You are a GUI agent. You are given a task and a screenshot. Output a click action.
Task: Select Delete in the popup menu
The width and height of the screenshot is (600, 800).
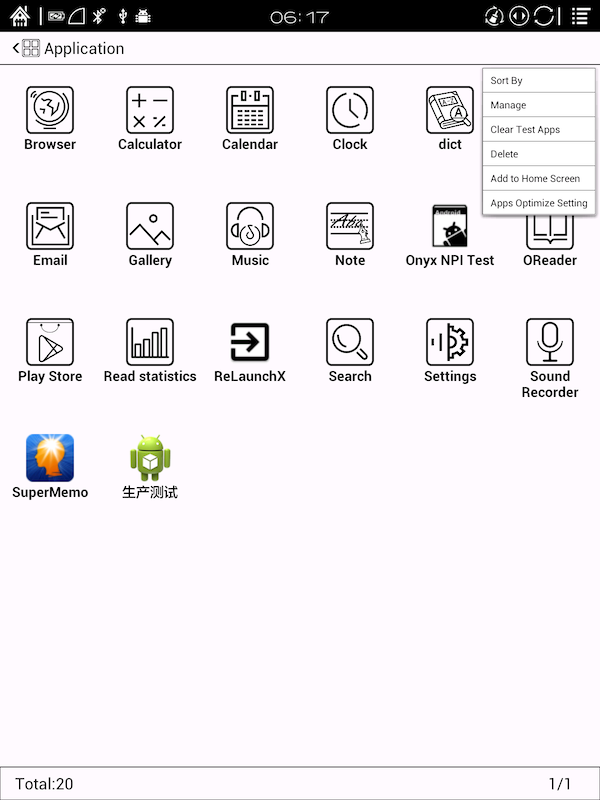coord(538,154)
